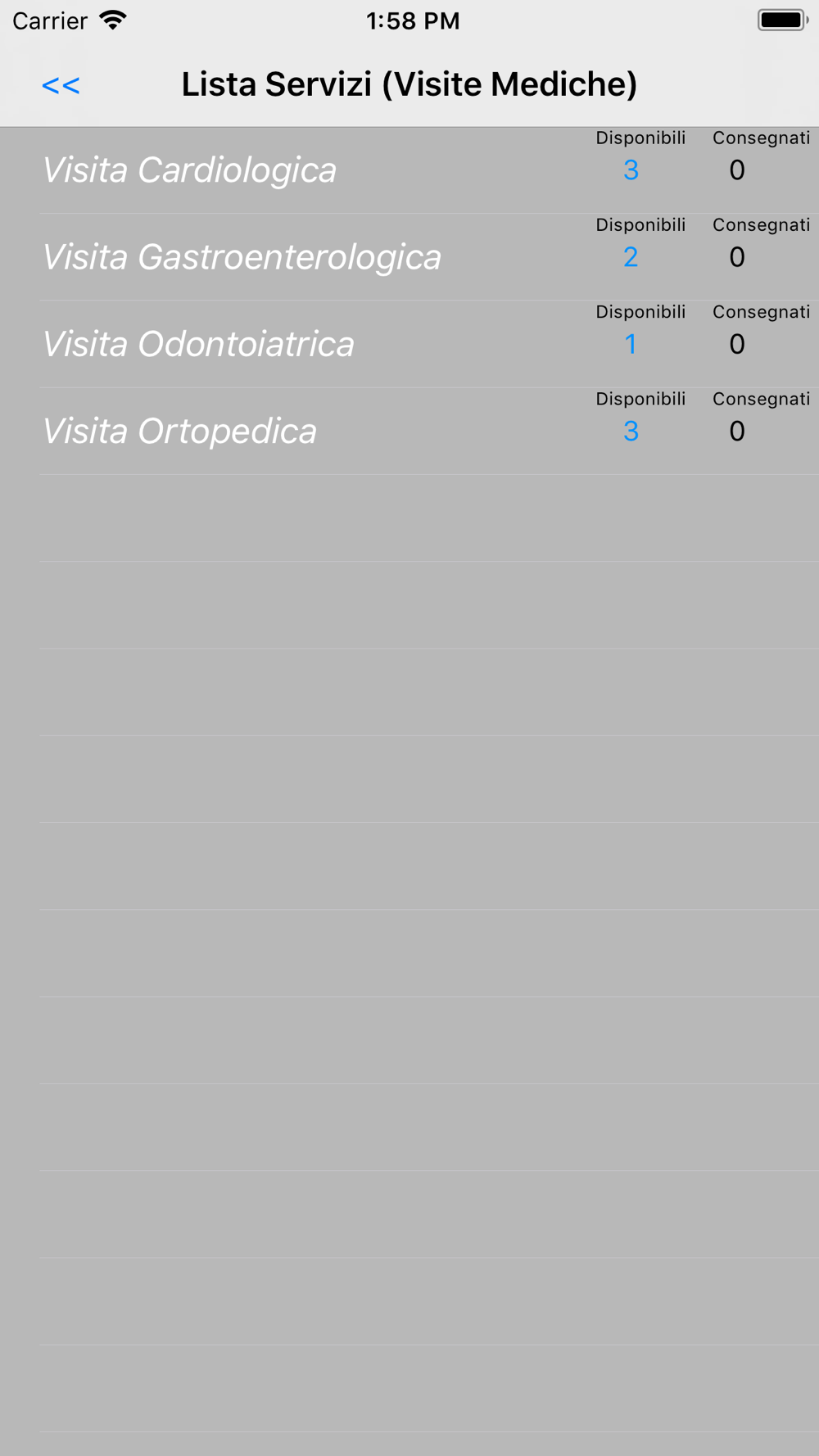Open the Visita Cardiologica row

coord(409,170)
